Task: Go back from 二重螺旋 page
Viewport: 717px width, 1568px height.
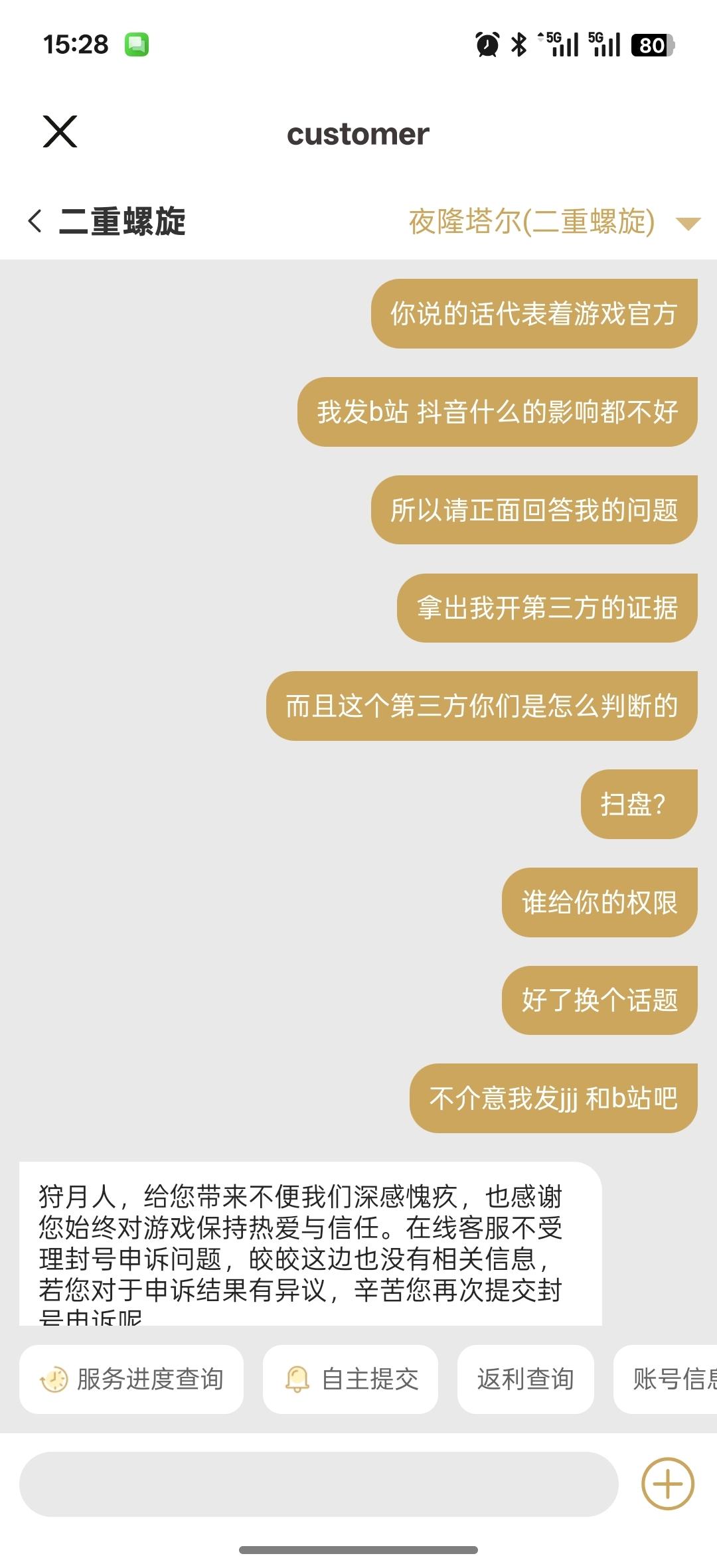Action: (36, 221)
